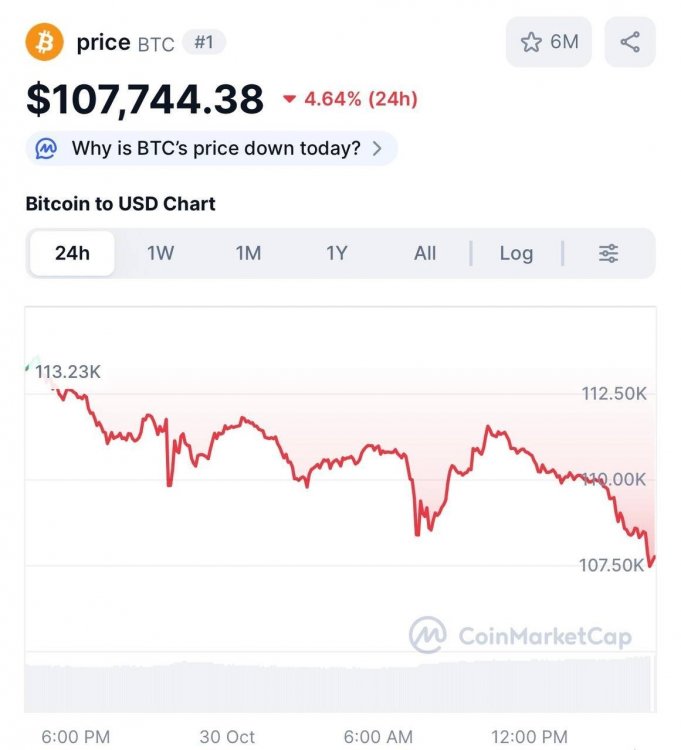Viewport: 681px width, 750px height.
Task: View the All time chart
Action: (x=425, y=253)
